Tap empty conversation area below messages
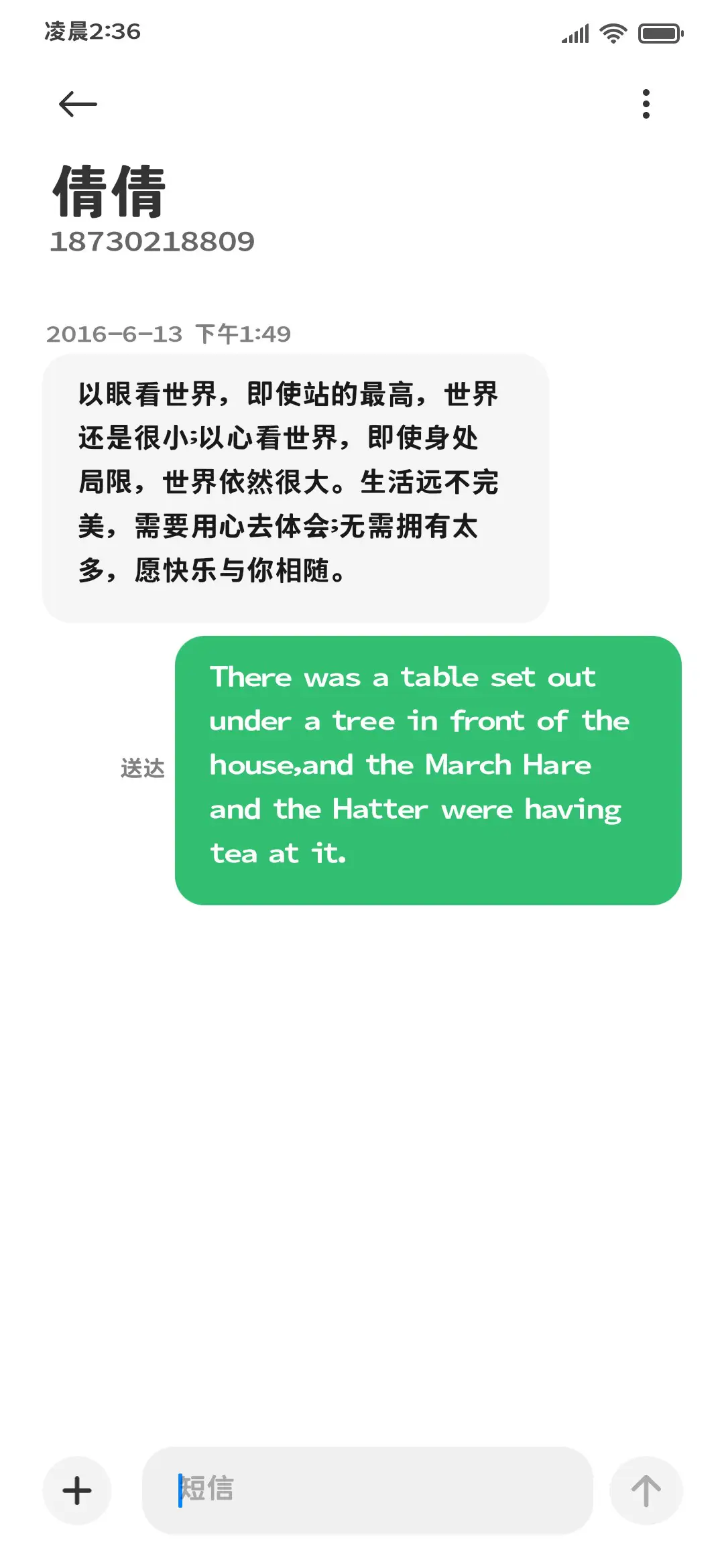The width and height of the screenshot is (724, 1568). [362, 1139]
